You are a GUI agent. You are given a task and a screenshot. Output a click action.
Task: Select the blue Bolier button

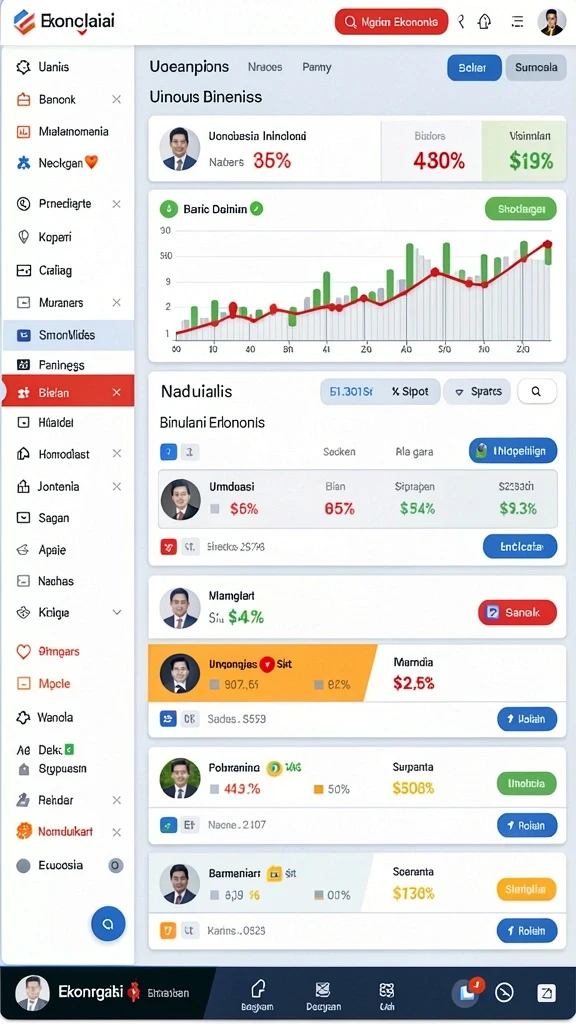474,67
